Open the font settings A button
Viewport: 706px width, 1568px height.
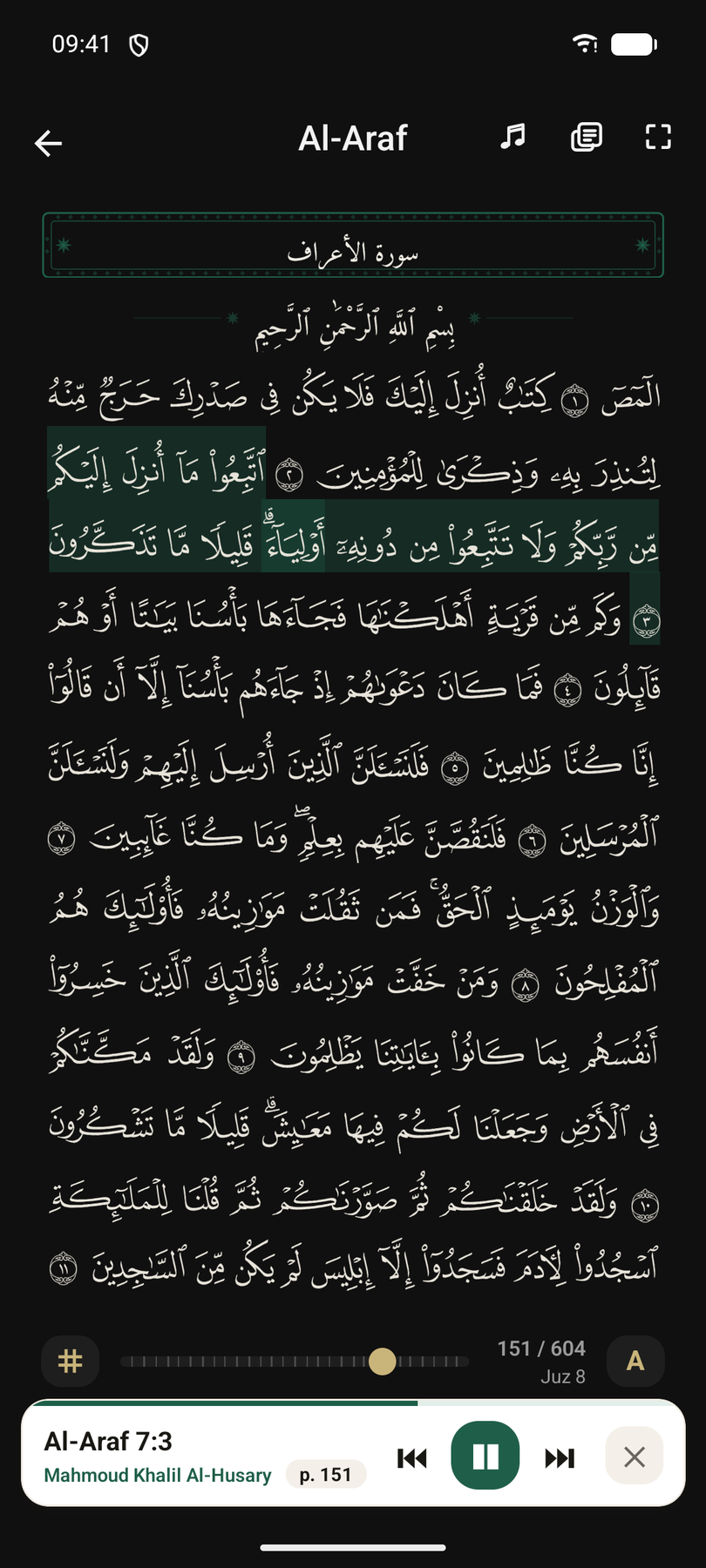click(635, 1361)
